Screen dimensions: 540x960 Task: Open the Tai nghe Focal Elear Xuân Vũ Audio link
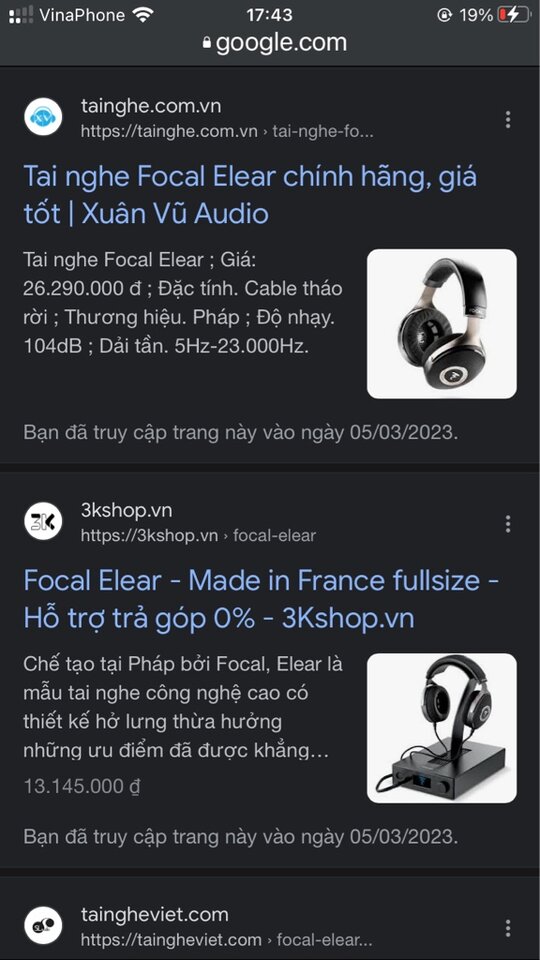coord(250,195)
